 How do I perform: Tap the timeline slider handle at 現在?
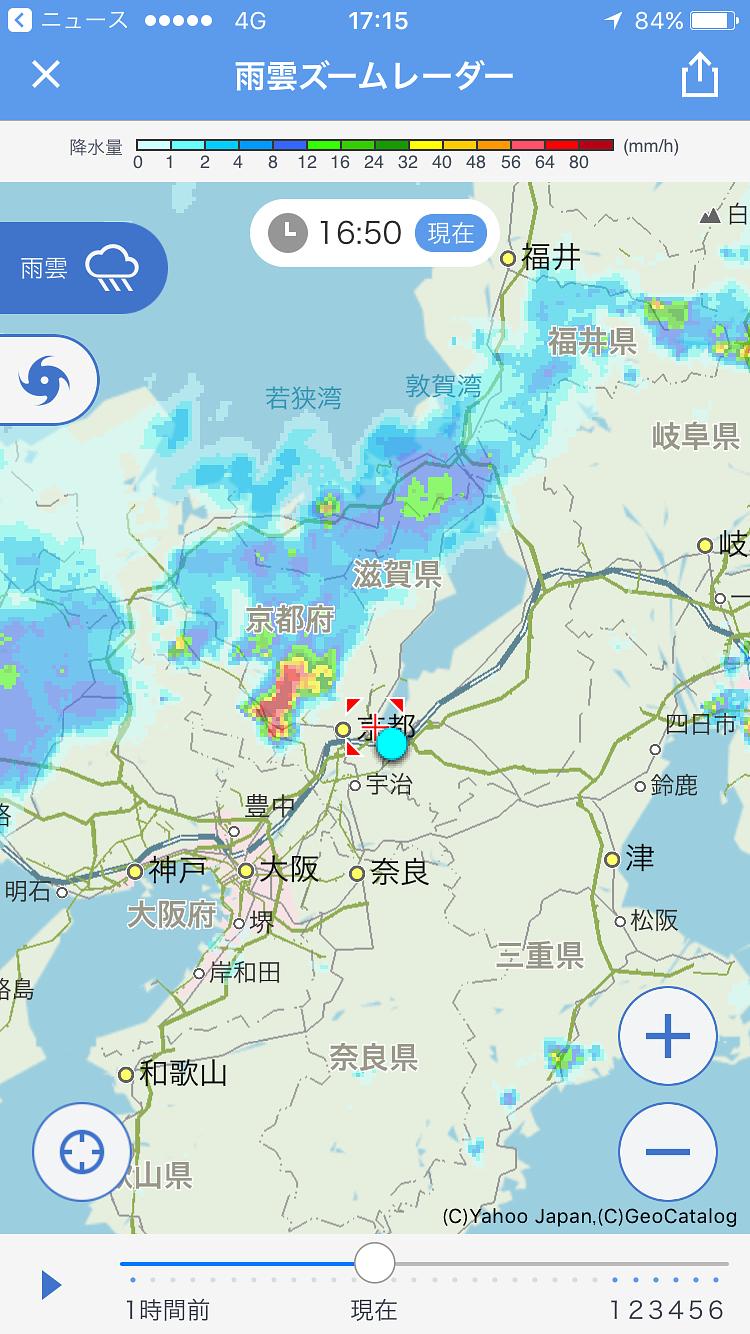374,1263
